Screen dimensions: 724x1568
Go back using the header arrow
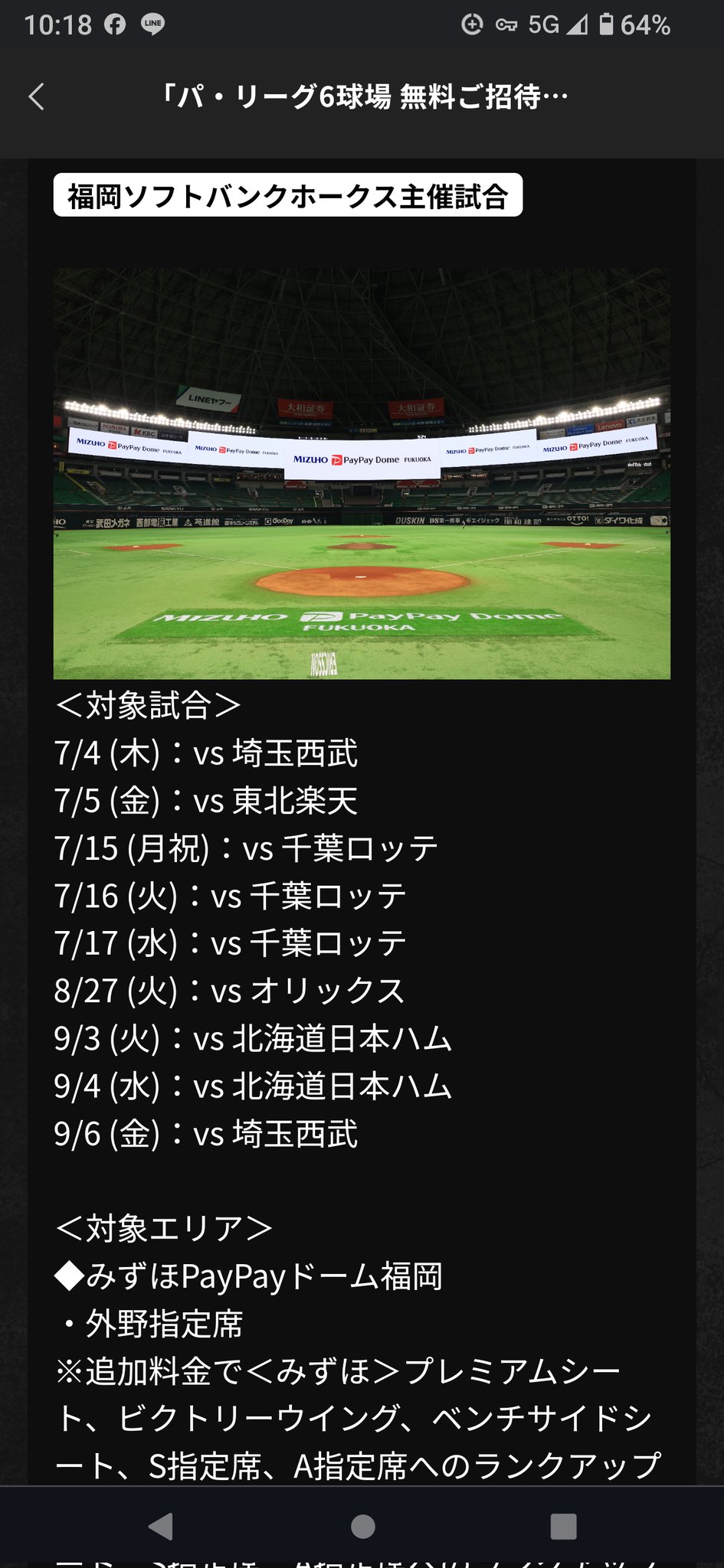(x=36, y=96)
